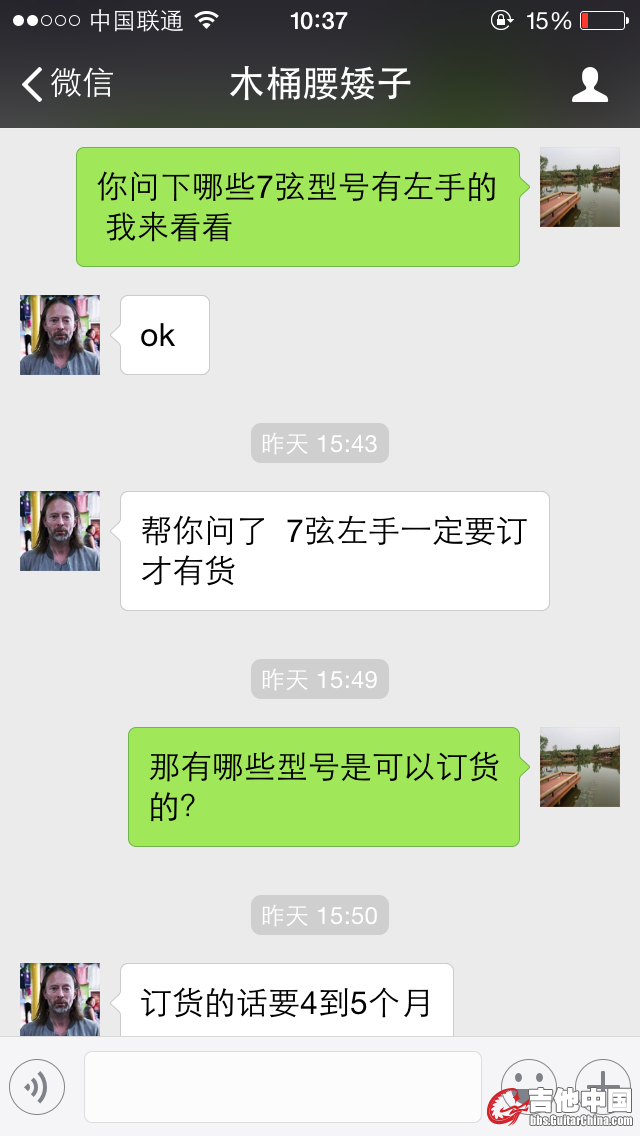This screenshot has height=1136, width=640.
Task: Open my avatar beside "那有哪些型号是可以订货的?"
Action: 580,767
